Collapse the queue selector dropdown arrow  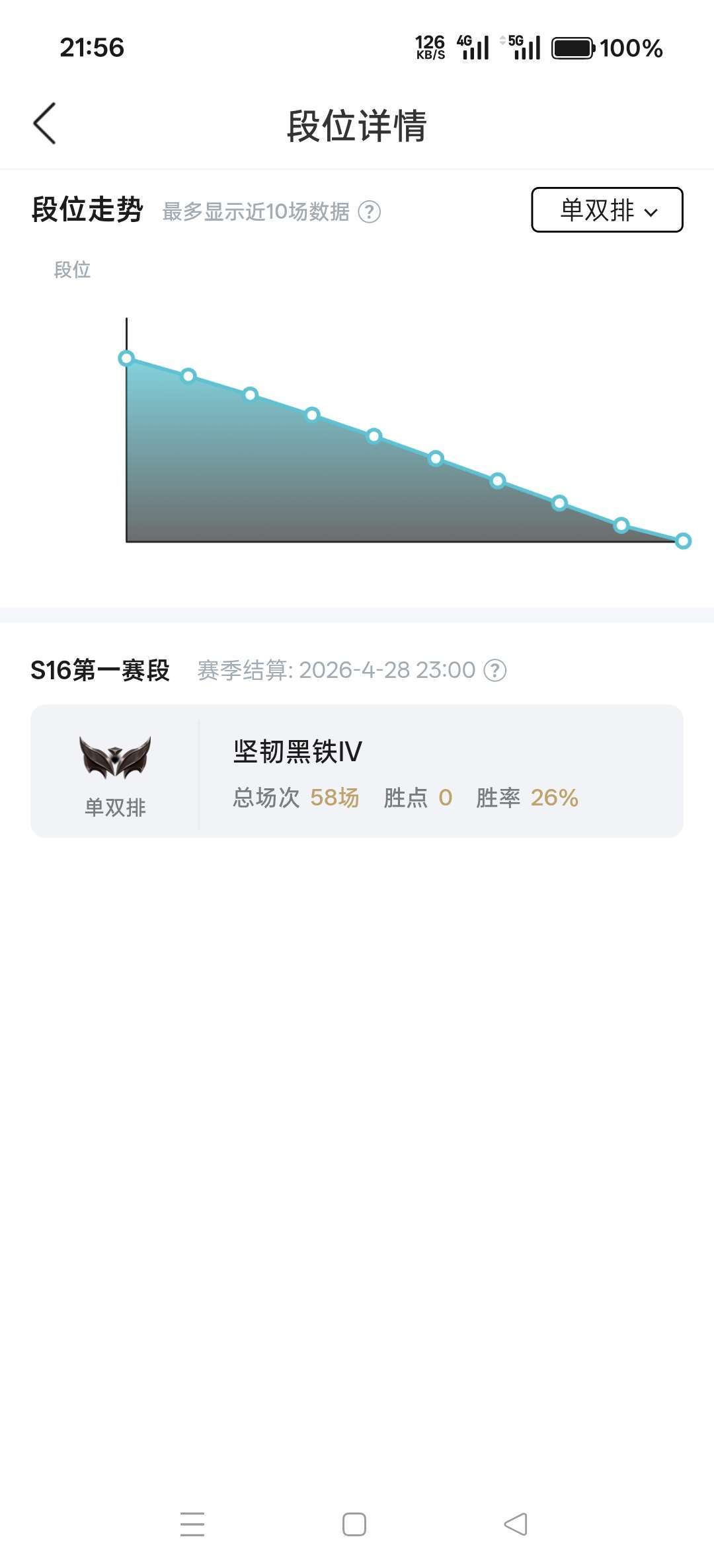[x=653, y=212]
